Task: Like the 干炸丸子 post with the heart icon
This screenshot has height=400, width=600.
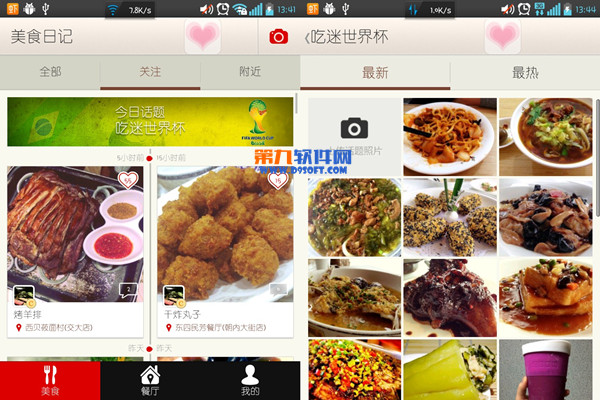Action: (277, 181)
